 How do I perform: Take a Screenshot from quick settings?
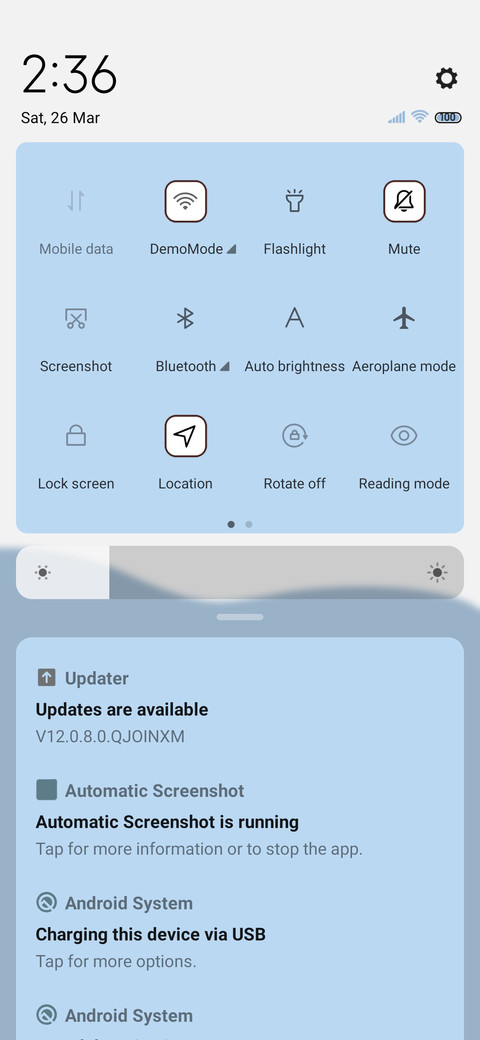pyautogui.click(x=76, y=318)
